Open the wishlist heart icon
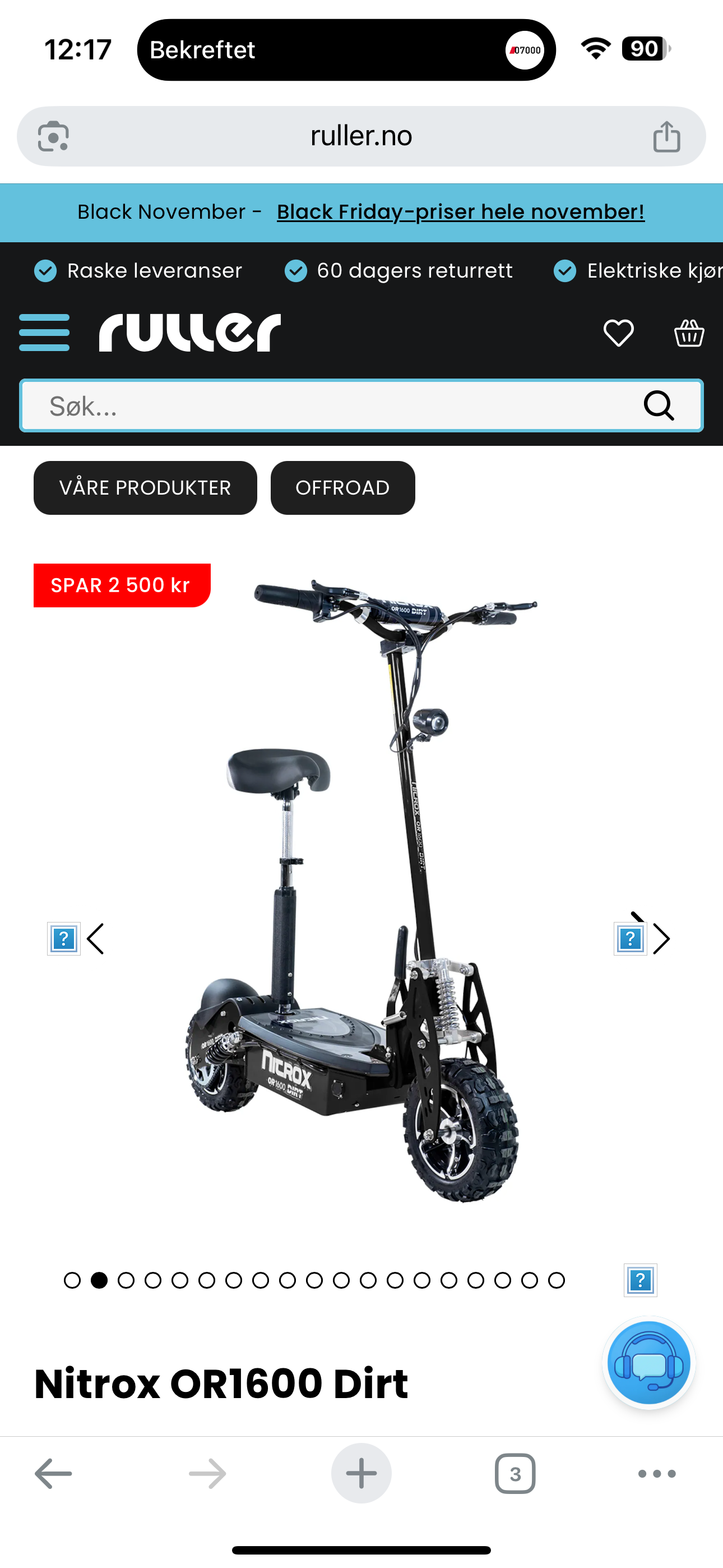This screenshot has height=1568, width=723. click(618, 333)
